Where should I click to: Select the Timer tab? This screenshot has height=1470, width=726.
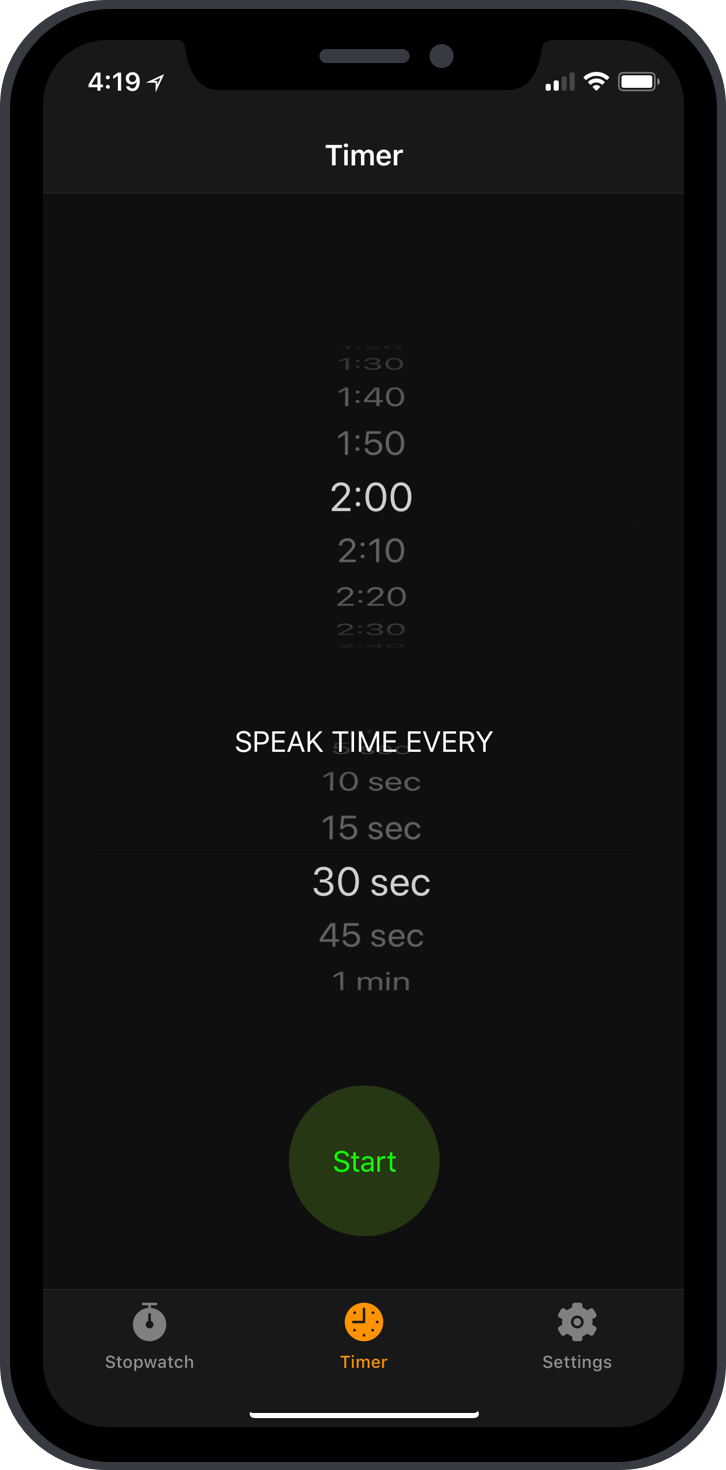click(364, 1336)
